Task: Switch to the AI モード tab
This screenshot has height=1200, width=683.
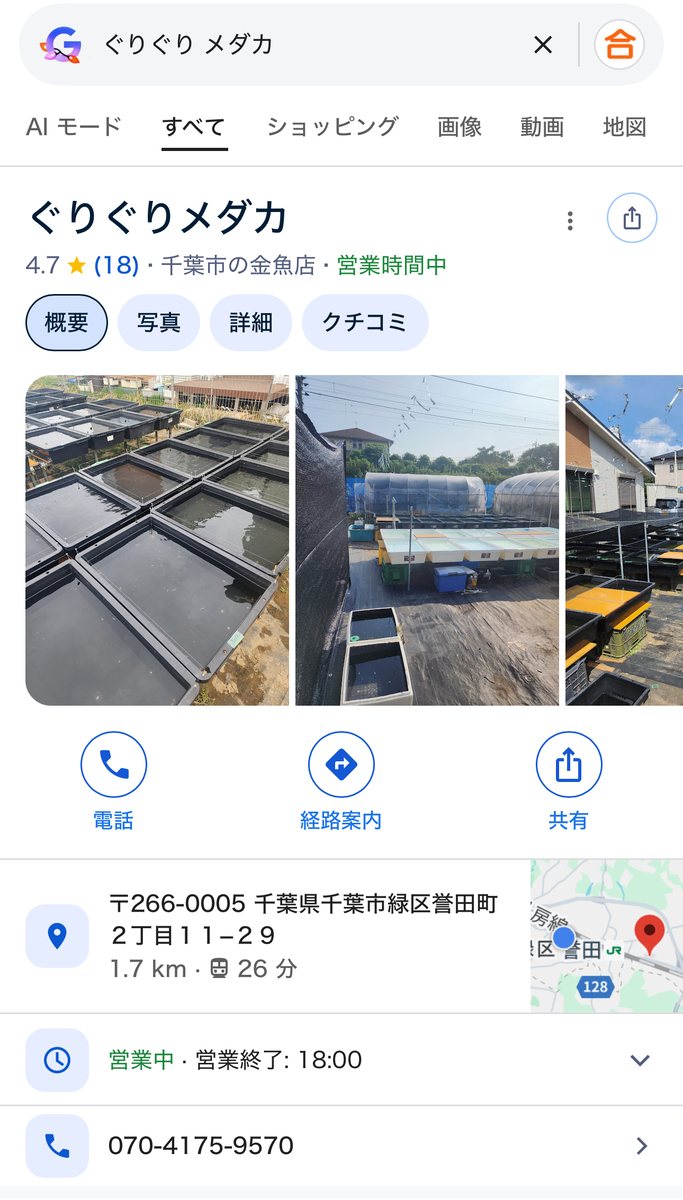Action: pyautogui.click(x=73, y=127)
